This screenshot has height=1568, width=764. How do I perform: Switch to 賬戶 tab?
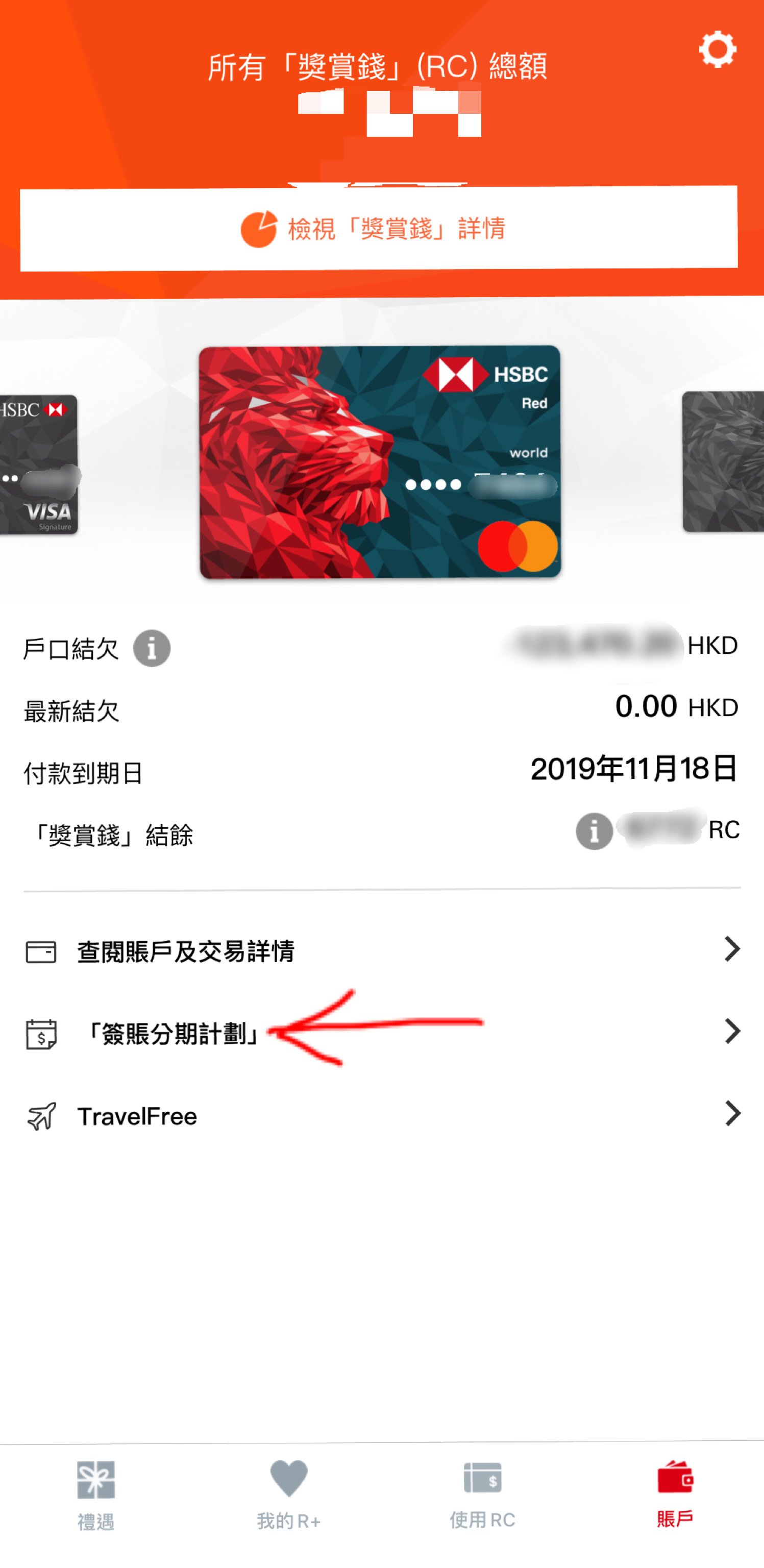coord(675,1495)
